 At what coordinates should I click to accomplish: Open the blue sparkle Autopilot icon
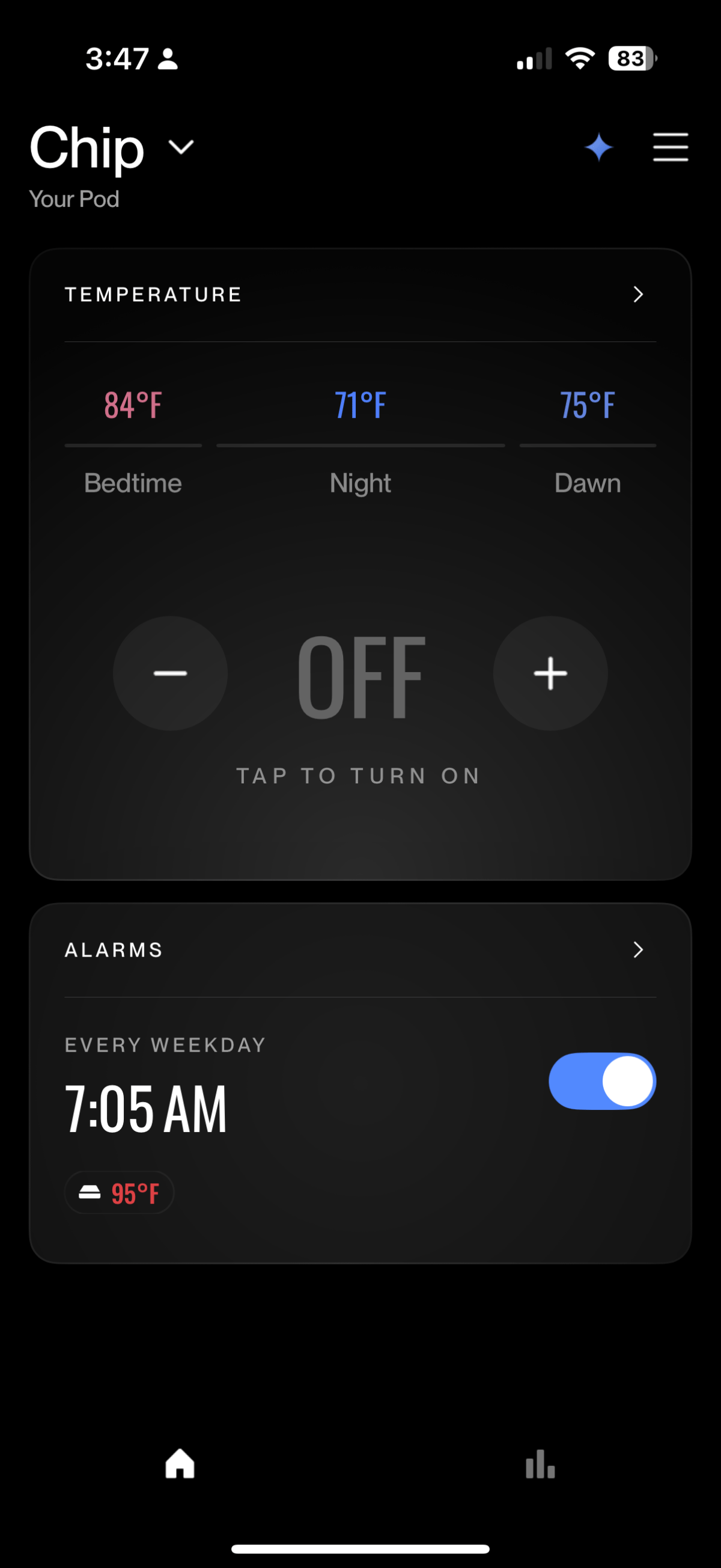598,147
